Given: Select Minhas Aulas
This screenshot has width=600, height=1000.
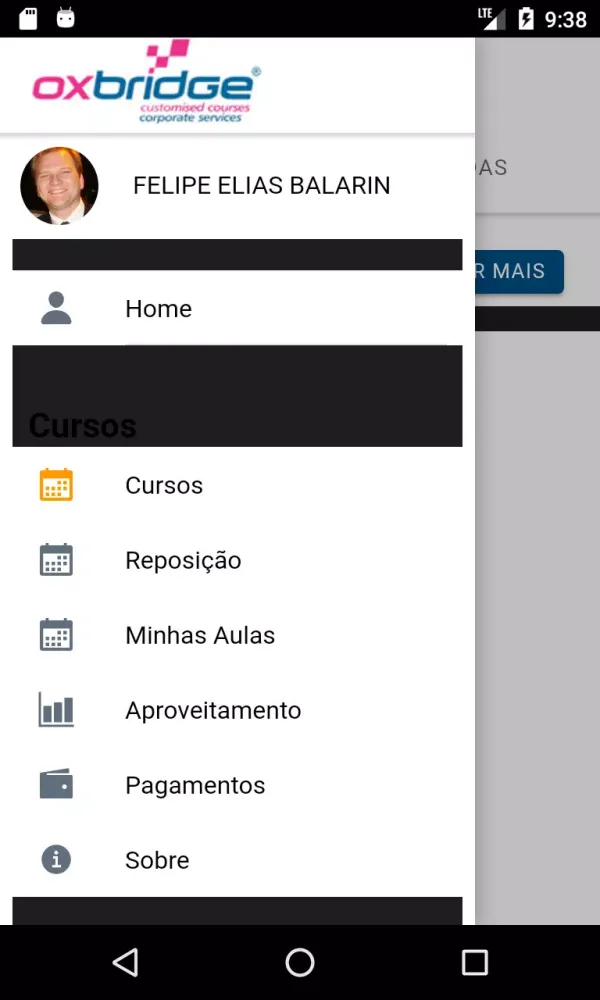Looking at the screenshot, I should pyautogui.click(x=200, y=636).
